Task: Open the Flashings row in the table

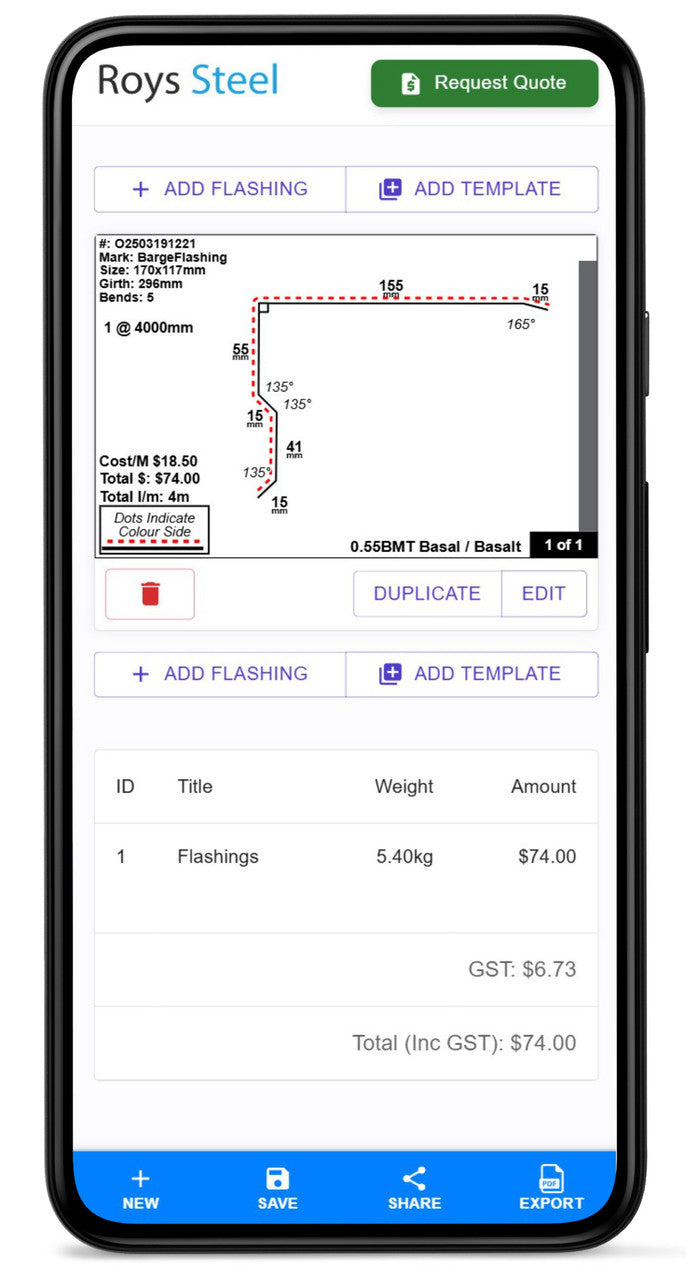Action: click(346, 857)
